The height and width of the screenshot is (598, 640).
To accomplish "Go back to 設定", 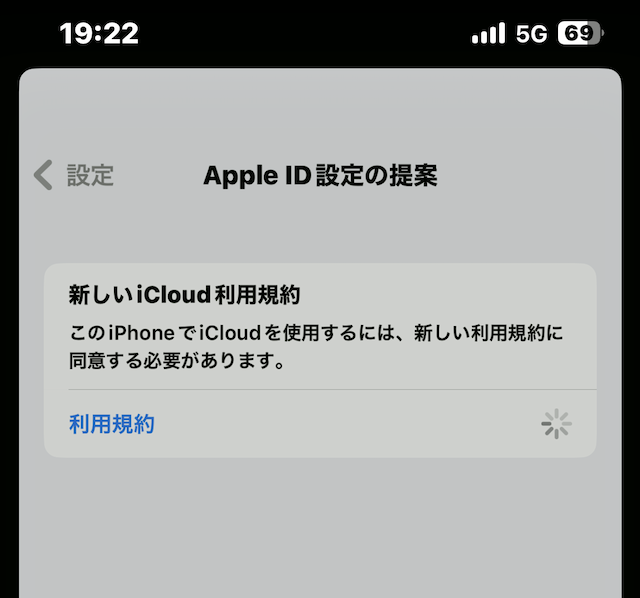I will [x=74, y=176].
